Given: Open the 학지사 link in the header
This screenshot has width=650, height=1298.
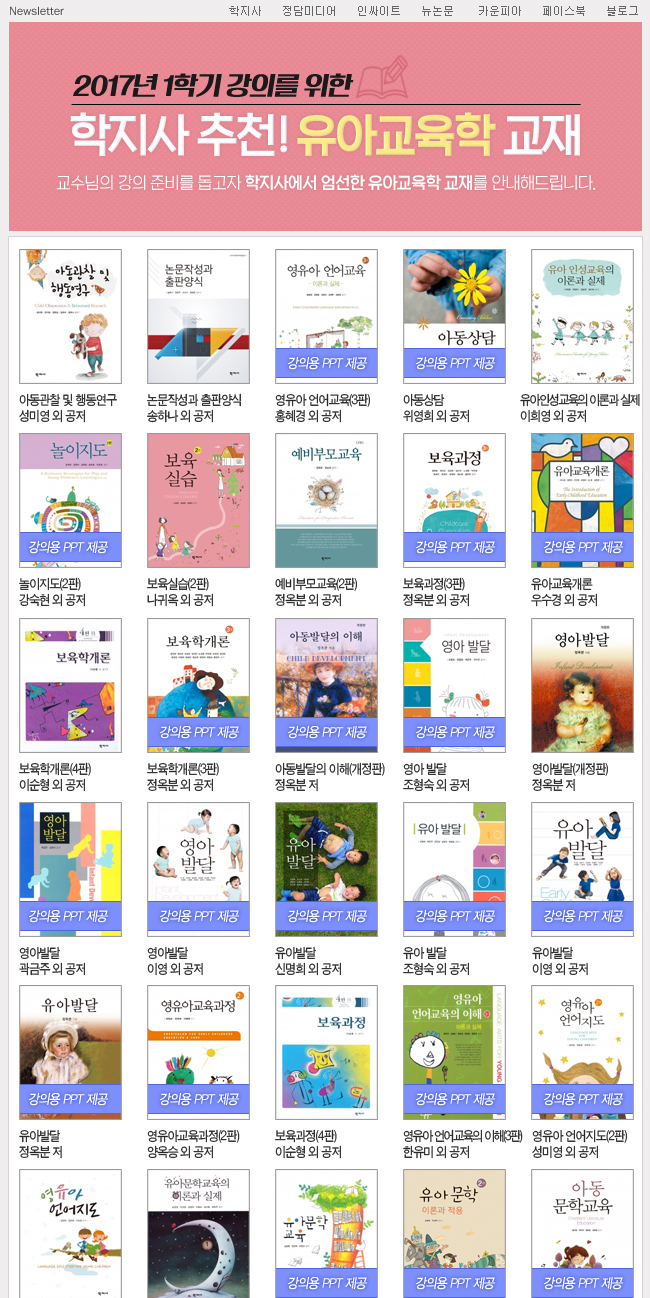Looking at the screenshot, I should (x=245, y=11).
